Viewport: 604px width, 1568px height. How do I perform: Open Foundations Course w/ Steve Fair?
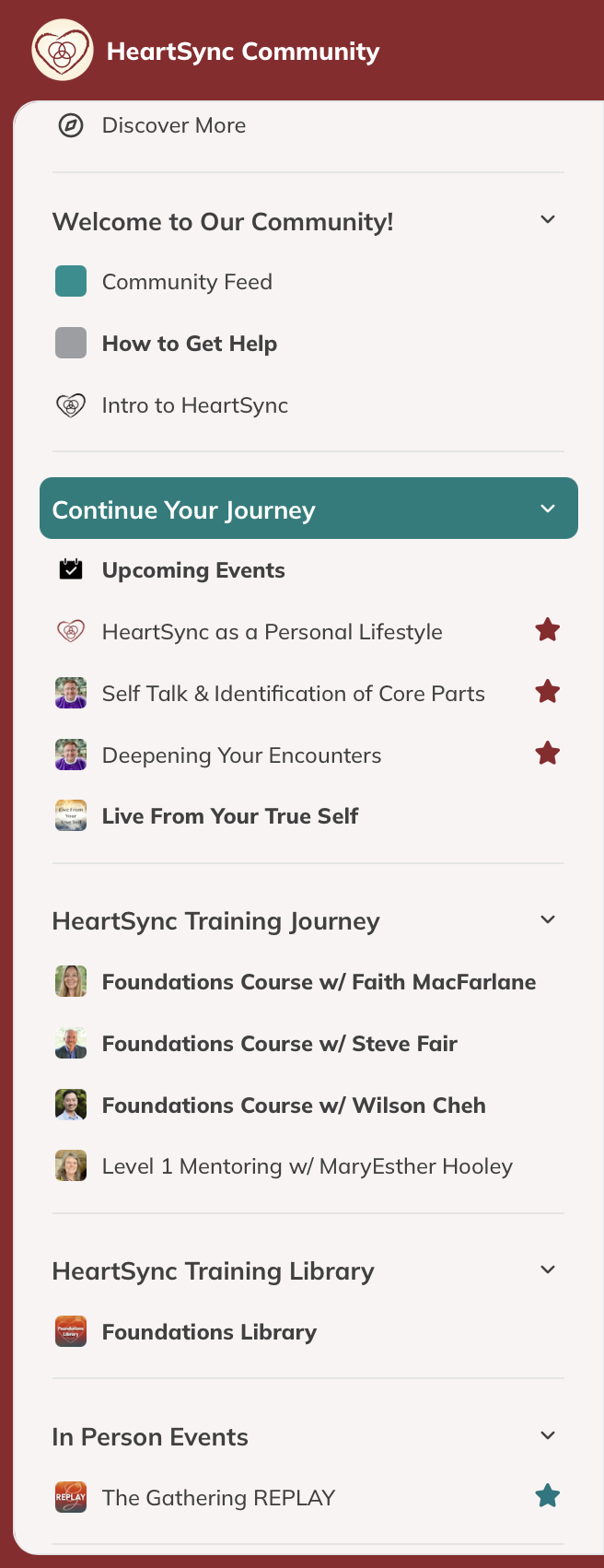279,1044
